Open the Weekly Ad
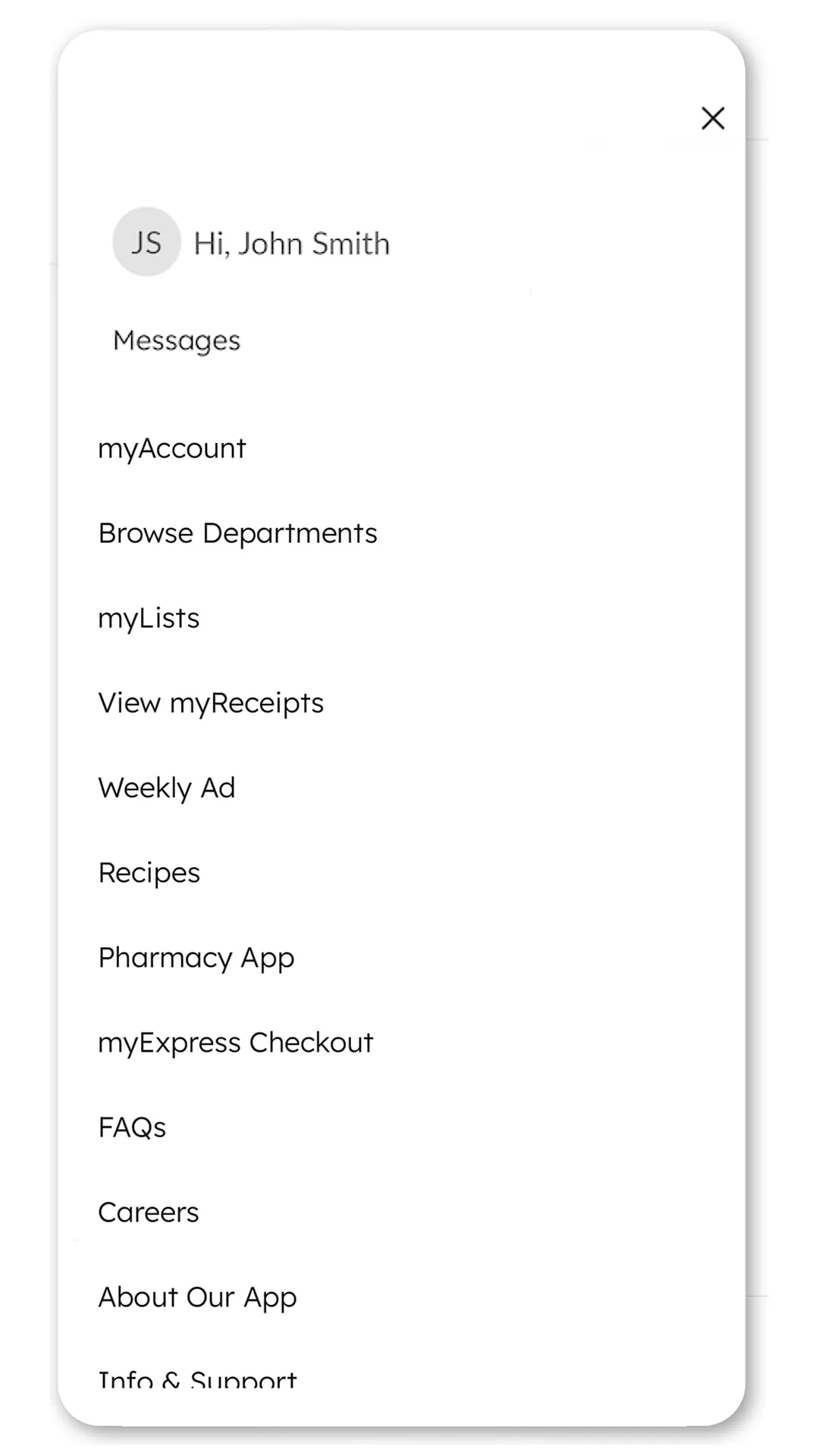Screen dimensions: 819x1456 pyautogui.click(x=167, y=788)
